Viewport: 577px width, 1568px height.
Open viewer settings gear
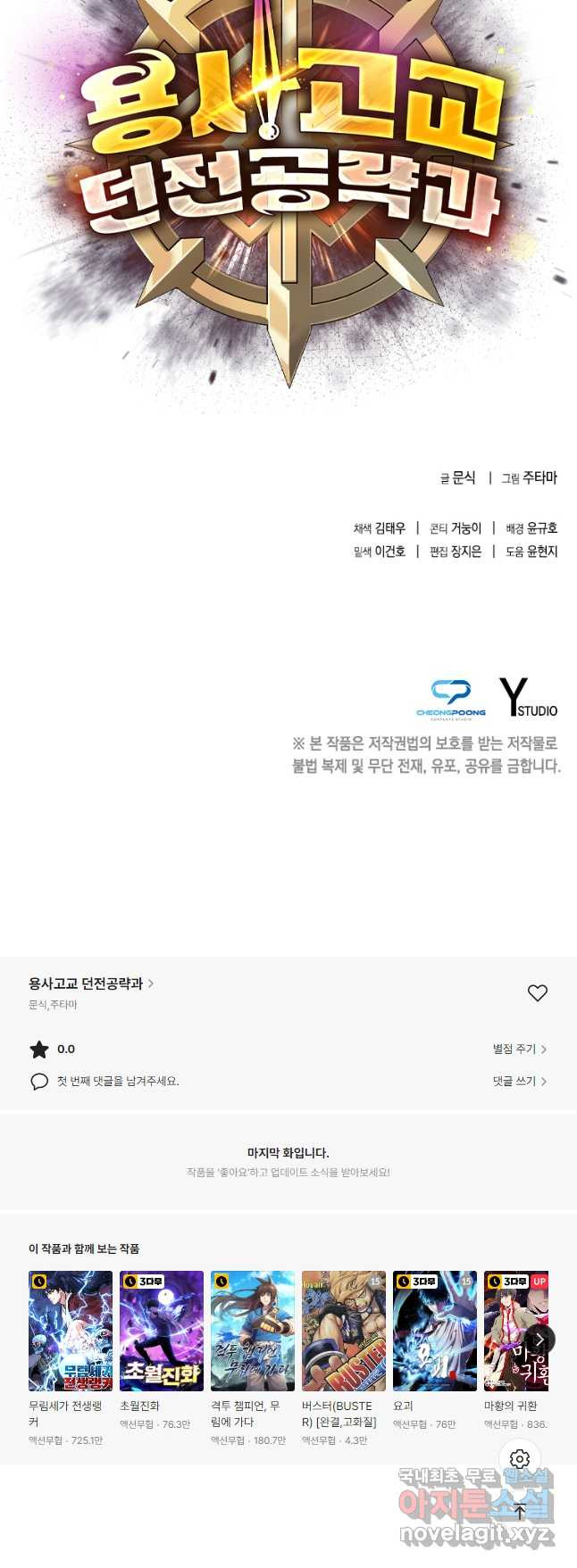[x=520, y=1459]
